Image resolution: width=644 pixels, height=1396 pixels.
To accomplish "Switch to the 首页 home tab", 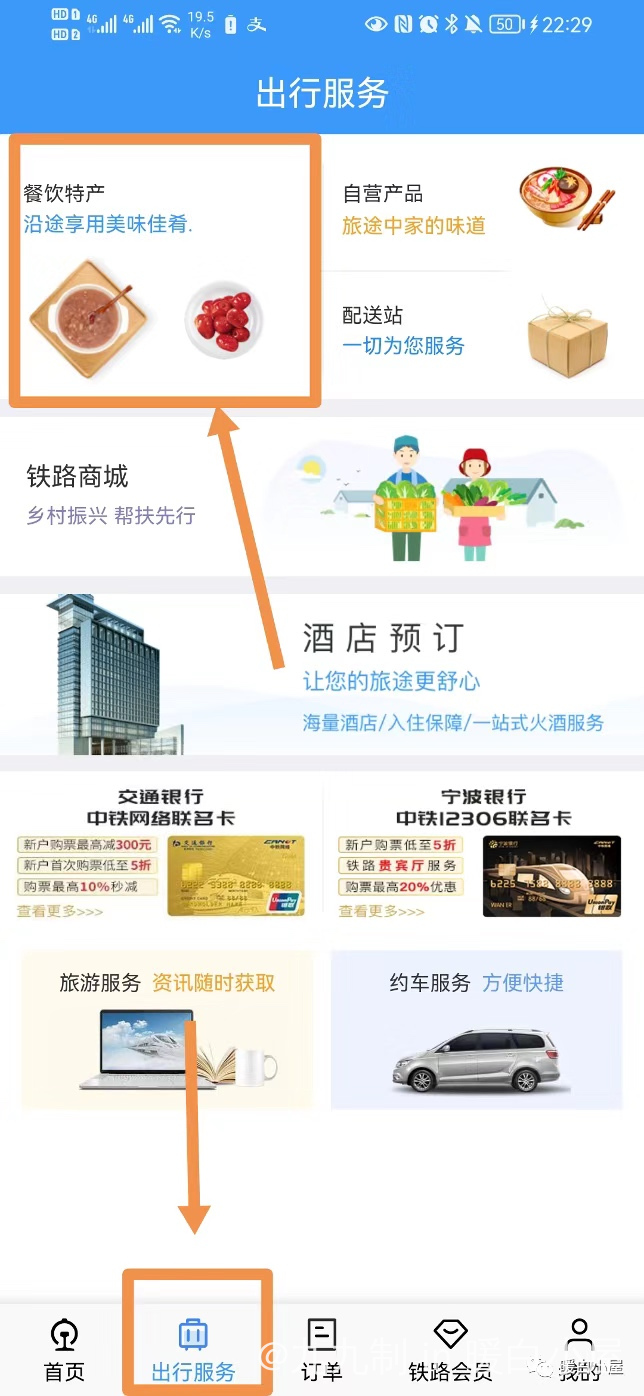I will [x=65, y=1350].
